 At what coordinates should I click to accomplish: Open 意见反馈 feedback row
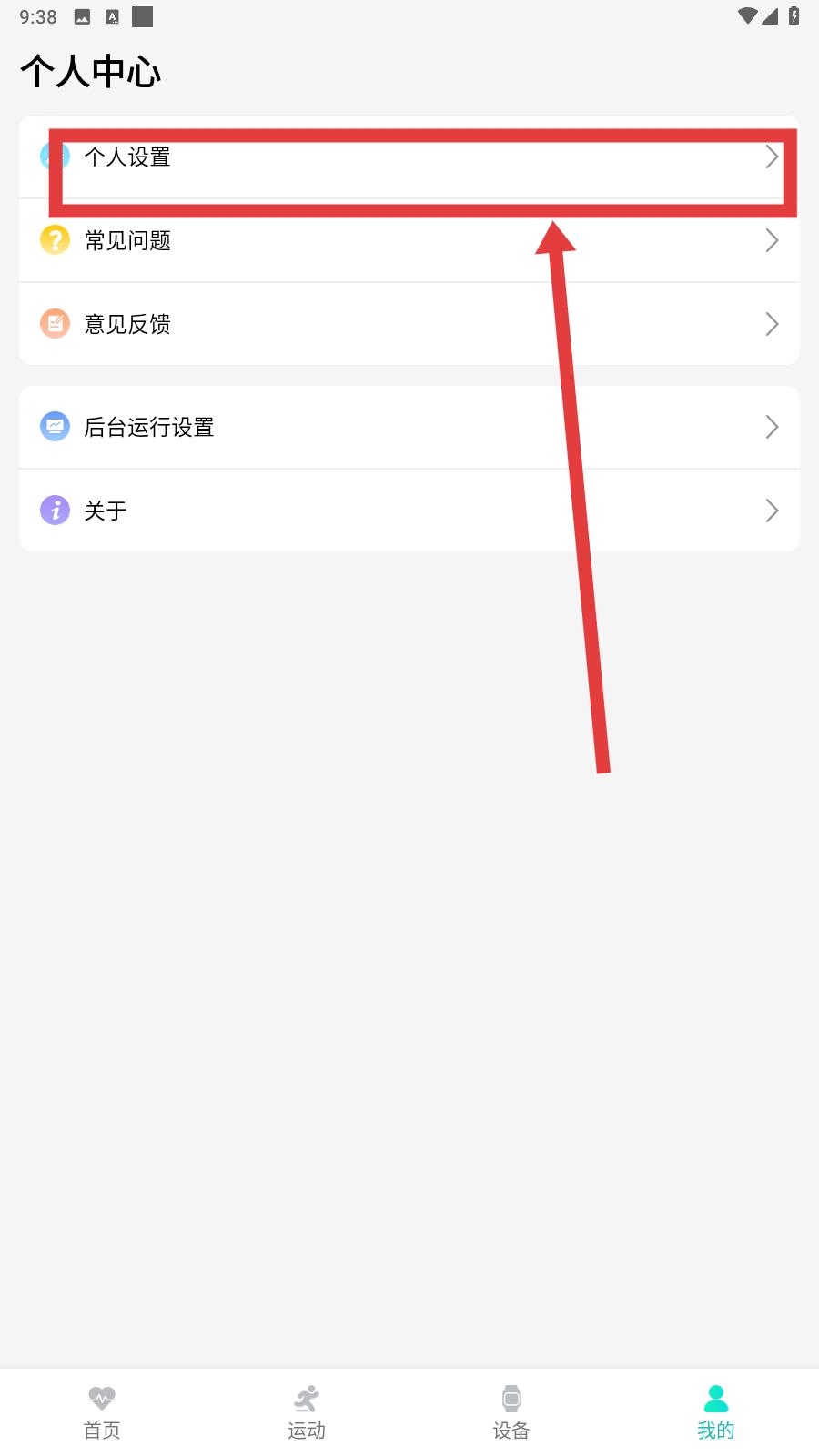tap(409, 324)
